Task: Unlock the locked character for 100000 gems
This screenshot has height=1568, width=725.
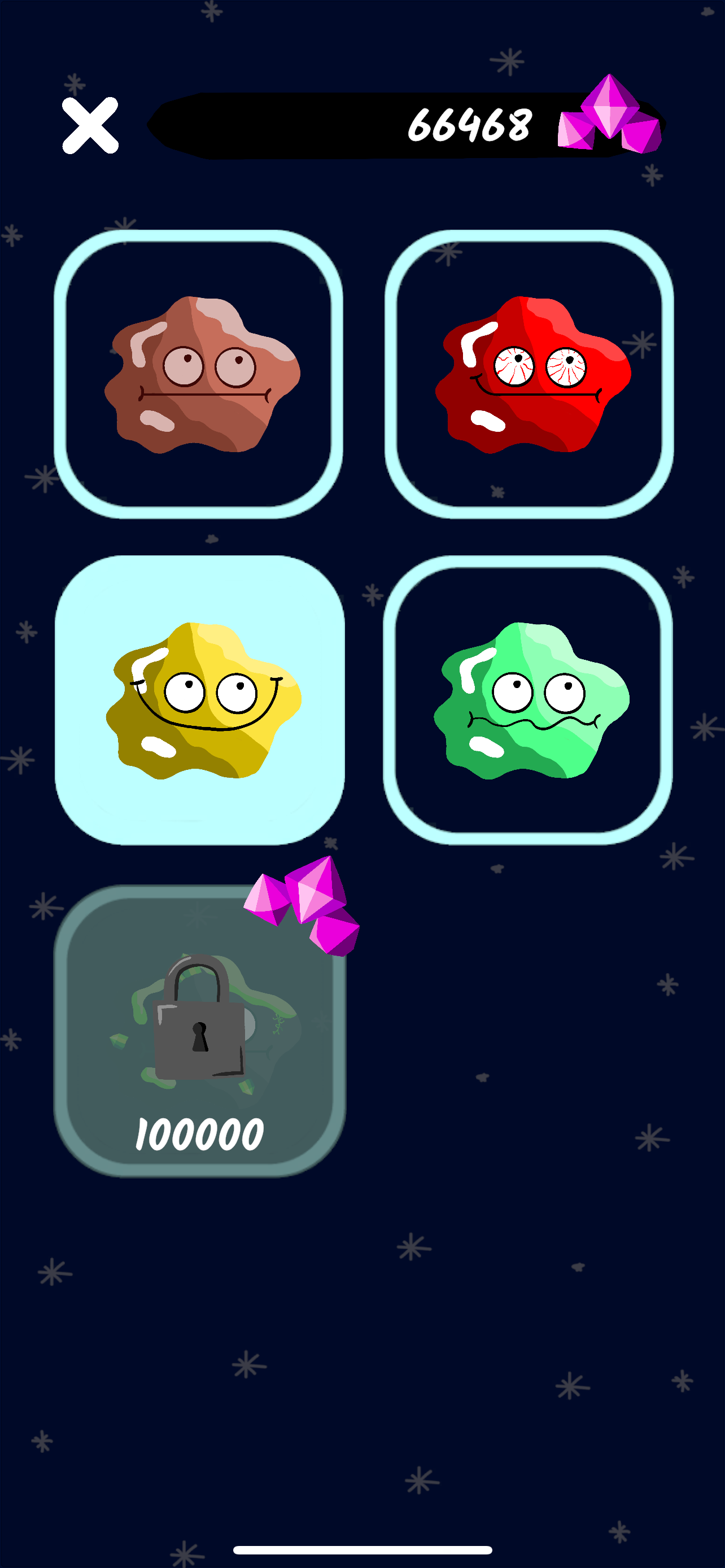Action: (200, 1030)
